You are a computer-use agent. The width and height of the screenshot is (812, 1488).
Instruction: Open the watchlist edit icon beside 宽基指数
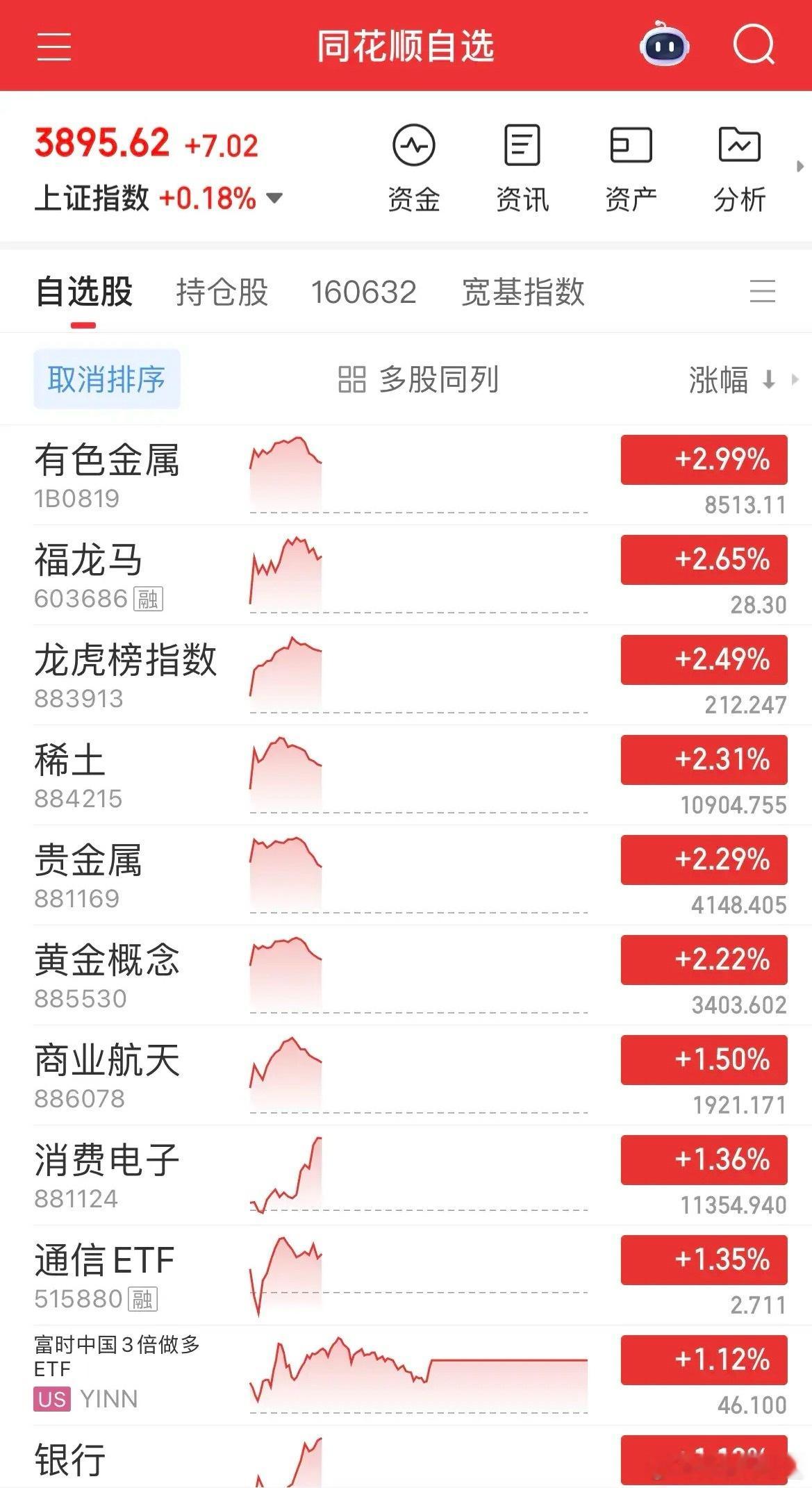tap(763, 292)
